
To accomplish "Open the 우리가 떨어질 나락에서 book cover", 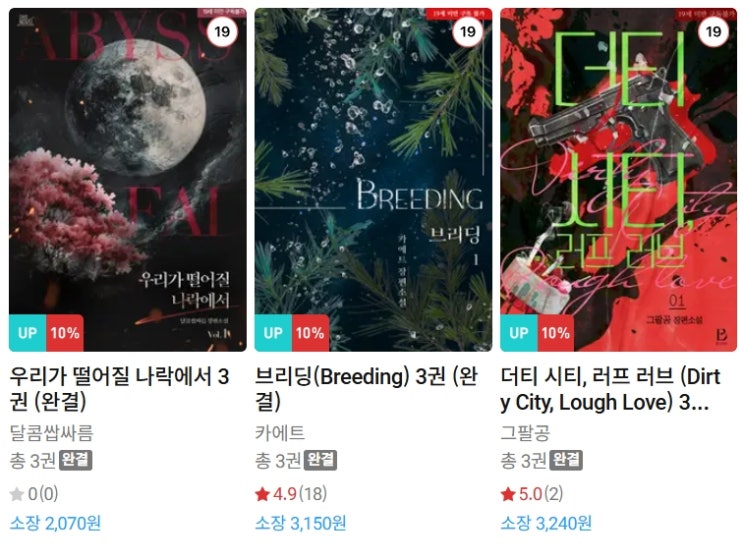I will [126, 180].
